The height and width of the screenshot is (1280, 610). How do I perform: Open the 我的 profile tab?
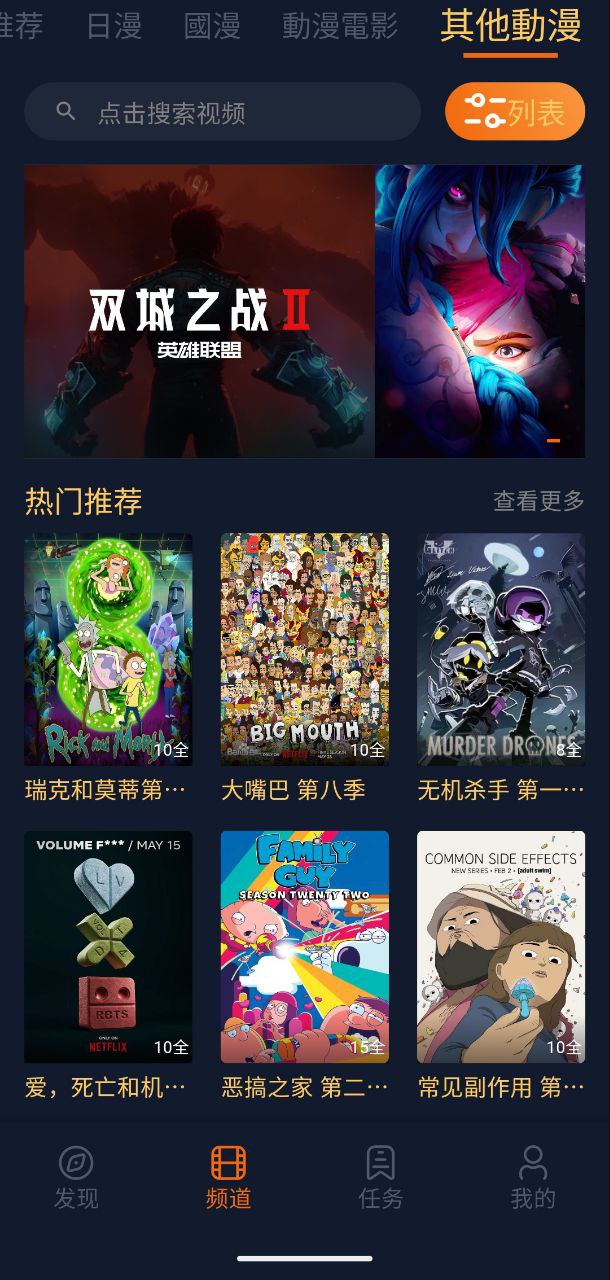(532, 1177)
